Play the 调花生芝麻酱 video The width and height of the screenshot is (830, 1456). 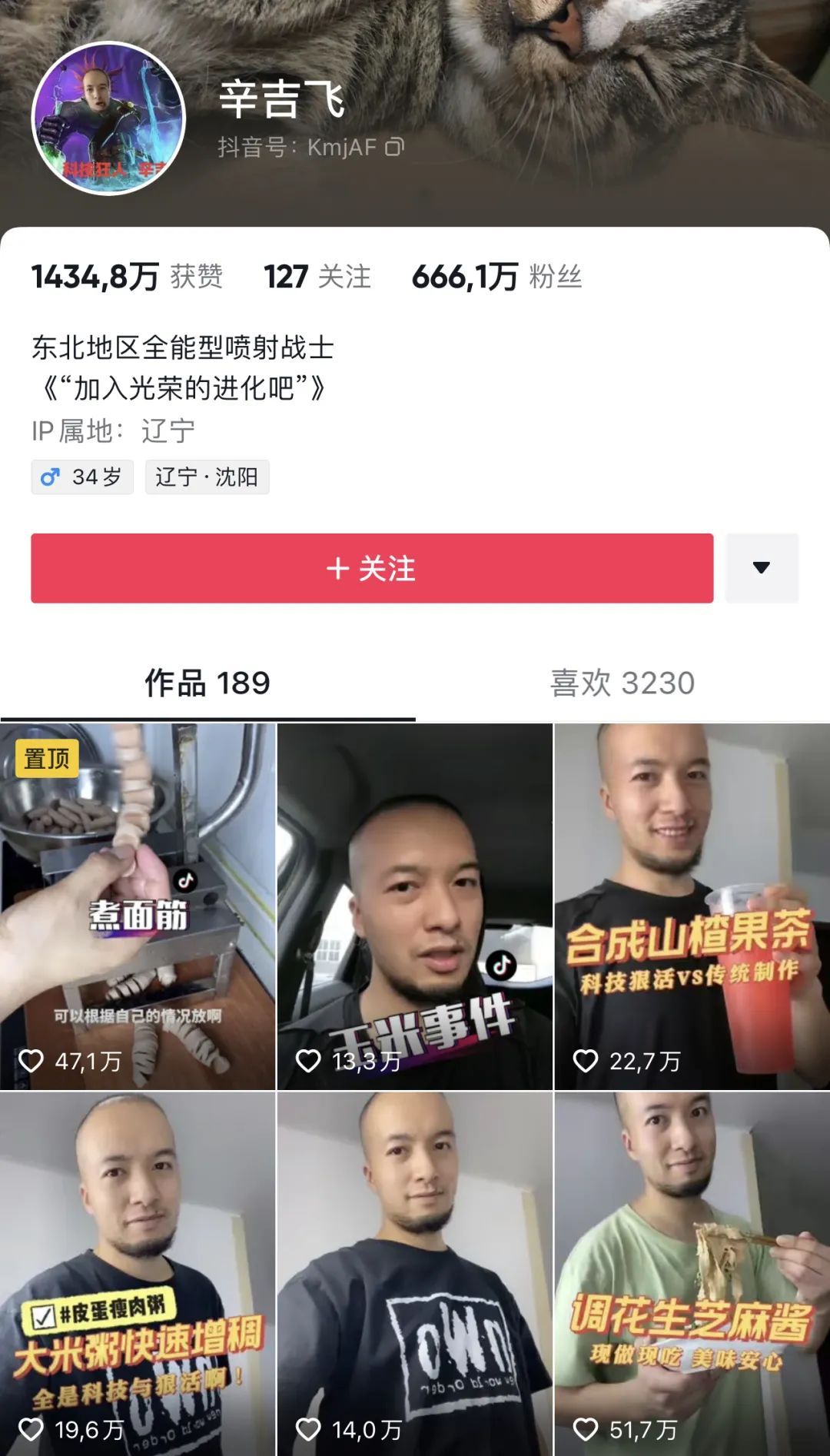[692, 1274]
